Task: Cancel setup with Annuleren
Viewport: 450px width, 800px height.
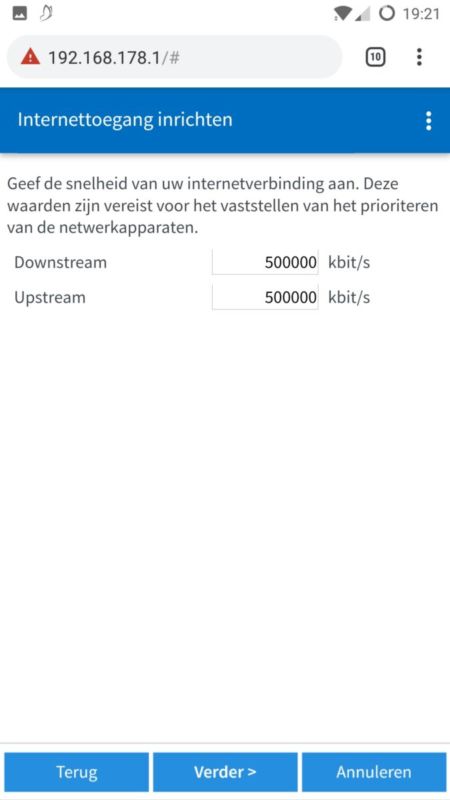Action: click(x=373, y=772)
